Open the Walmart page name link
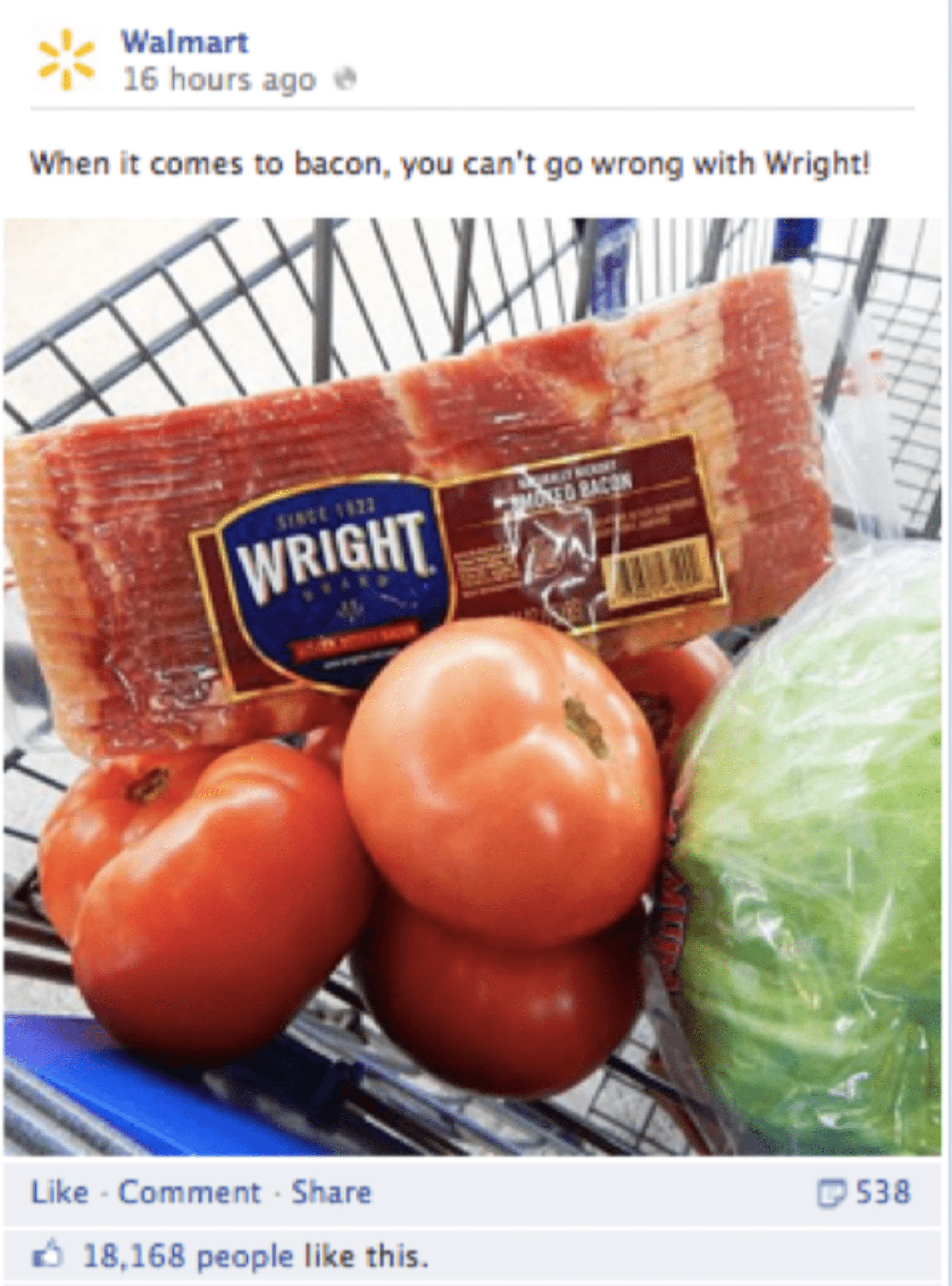 (x=184, y=43)
